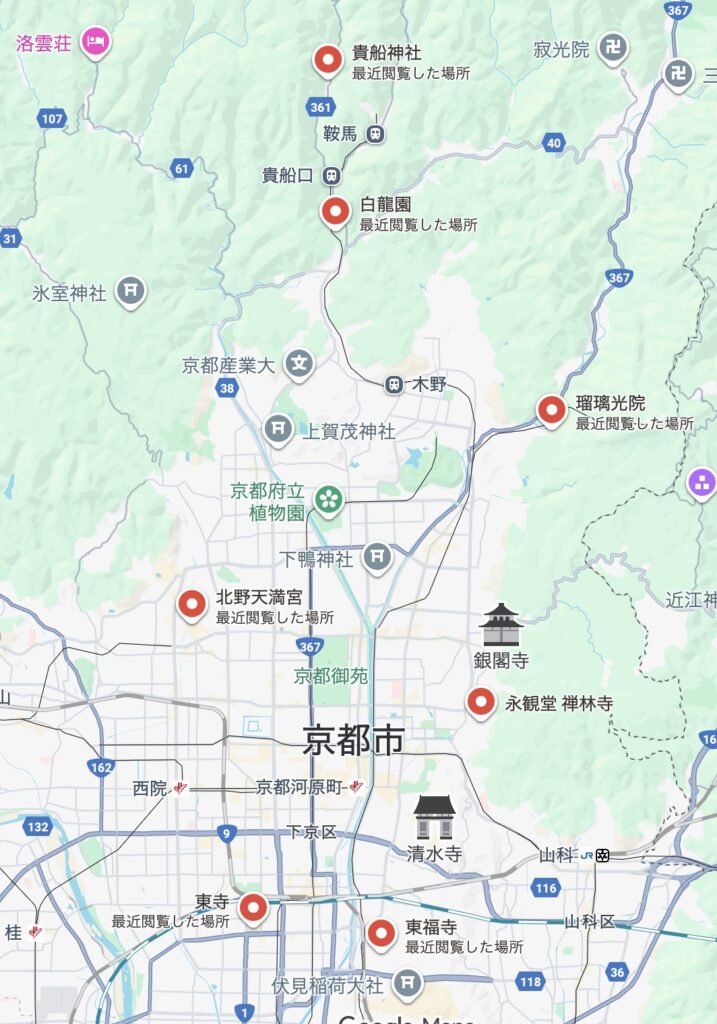Open the 貴船神社 pin
717x1024 pixels.
coord(328,61)
